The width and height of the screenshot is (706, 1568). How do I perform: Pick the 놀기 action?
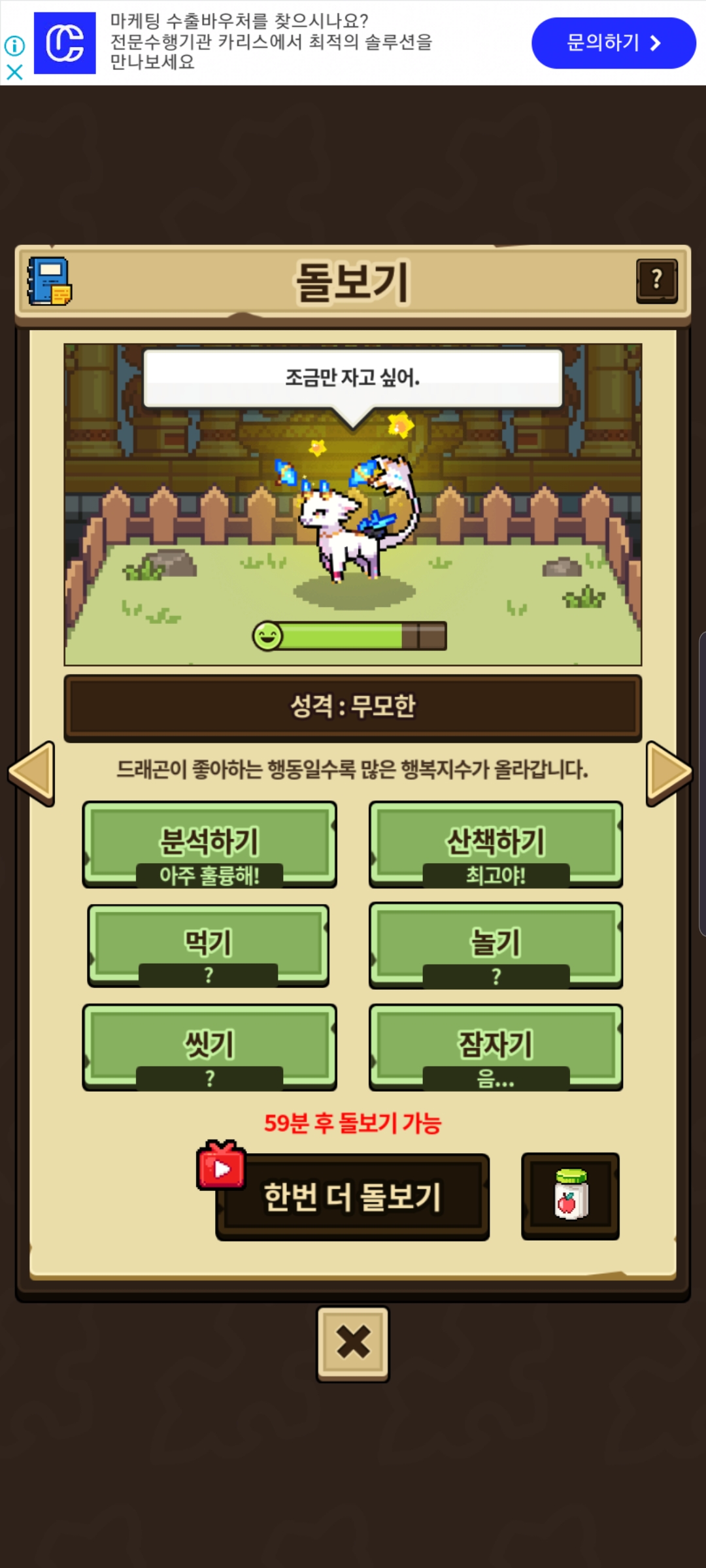click(x=496, y=944)
